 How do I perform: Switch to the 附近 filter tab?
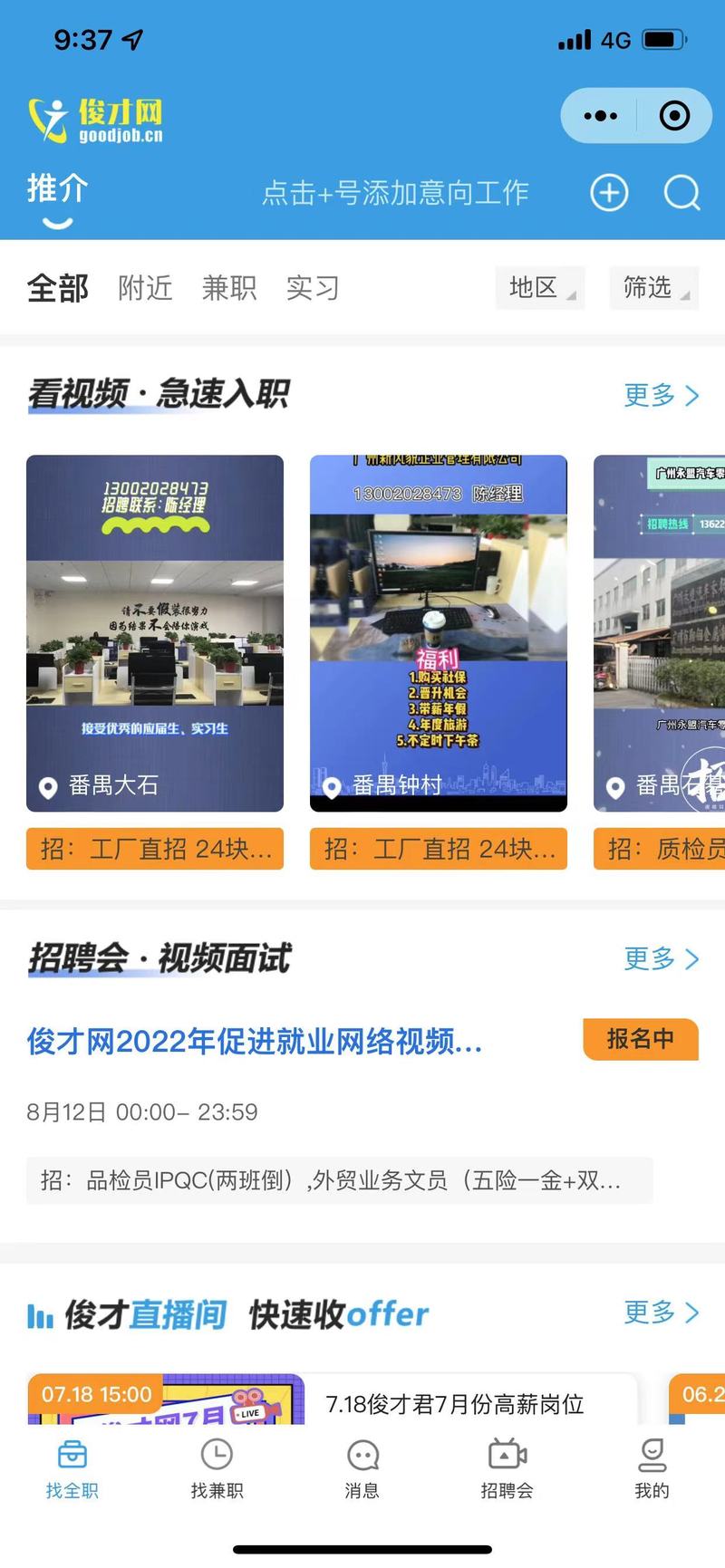[145, 288]
